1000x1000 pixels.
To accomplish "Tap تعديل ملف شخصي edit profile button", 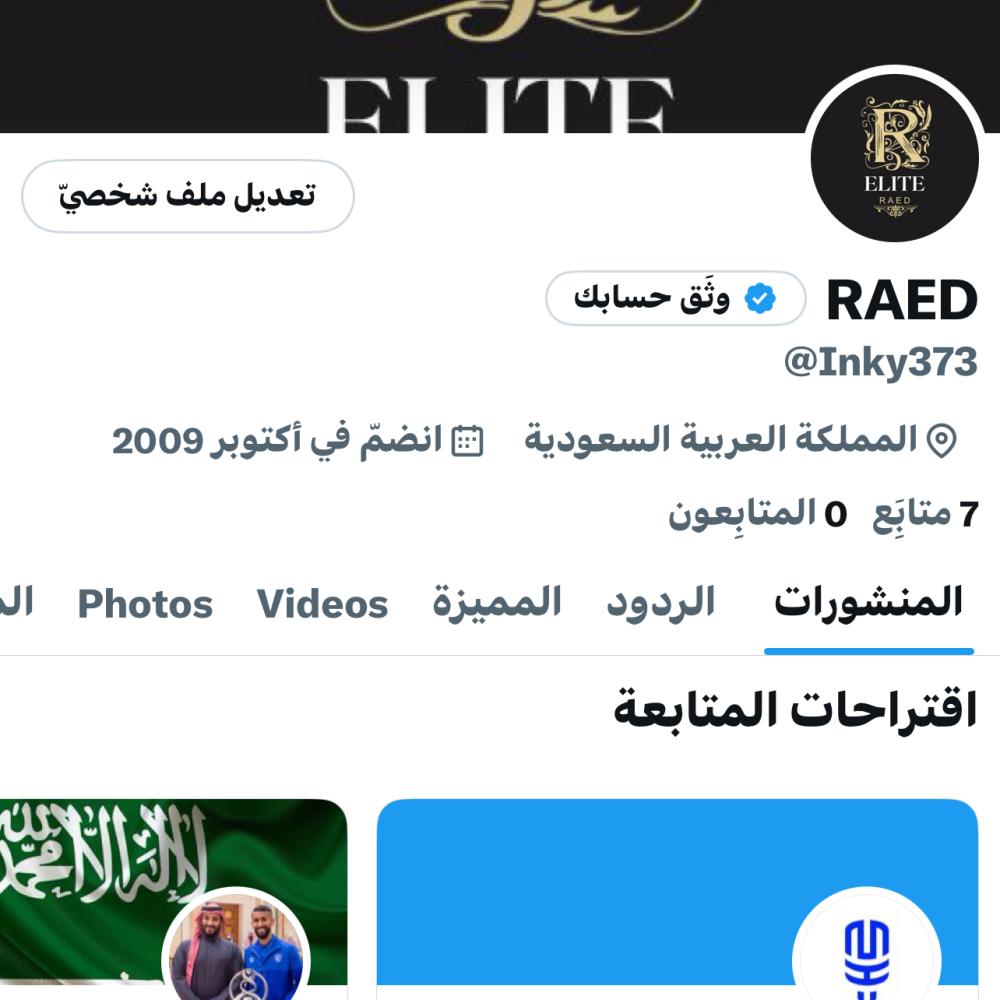I will tap(188, 196).
